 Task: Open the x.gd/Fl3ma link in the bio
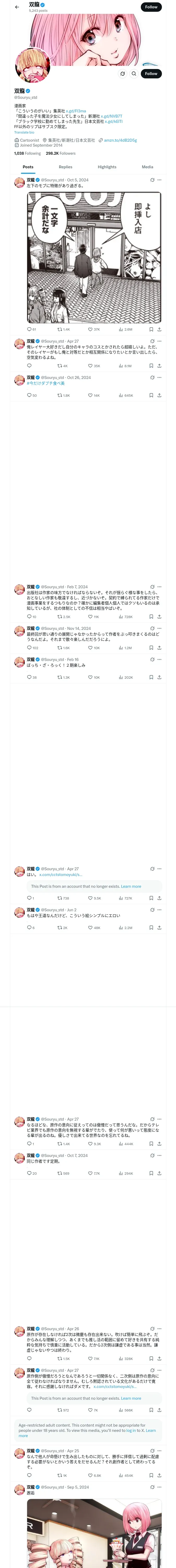click(76, 111)
